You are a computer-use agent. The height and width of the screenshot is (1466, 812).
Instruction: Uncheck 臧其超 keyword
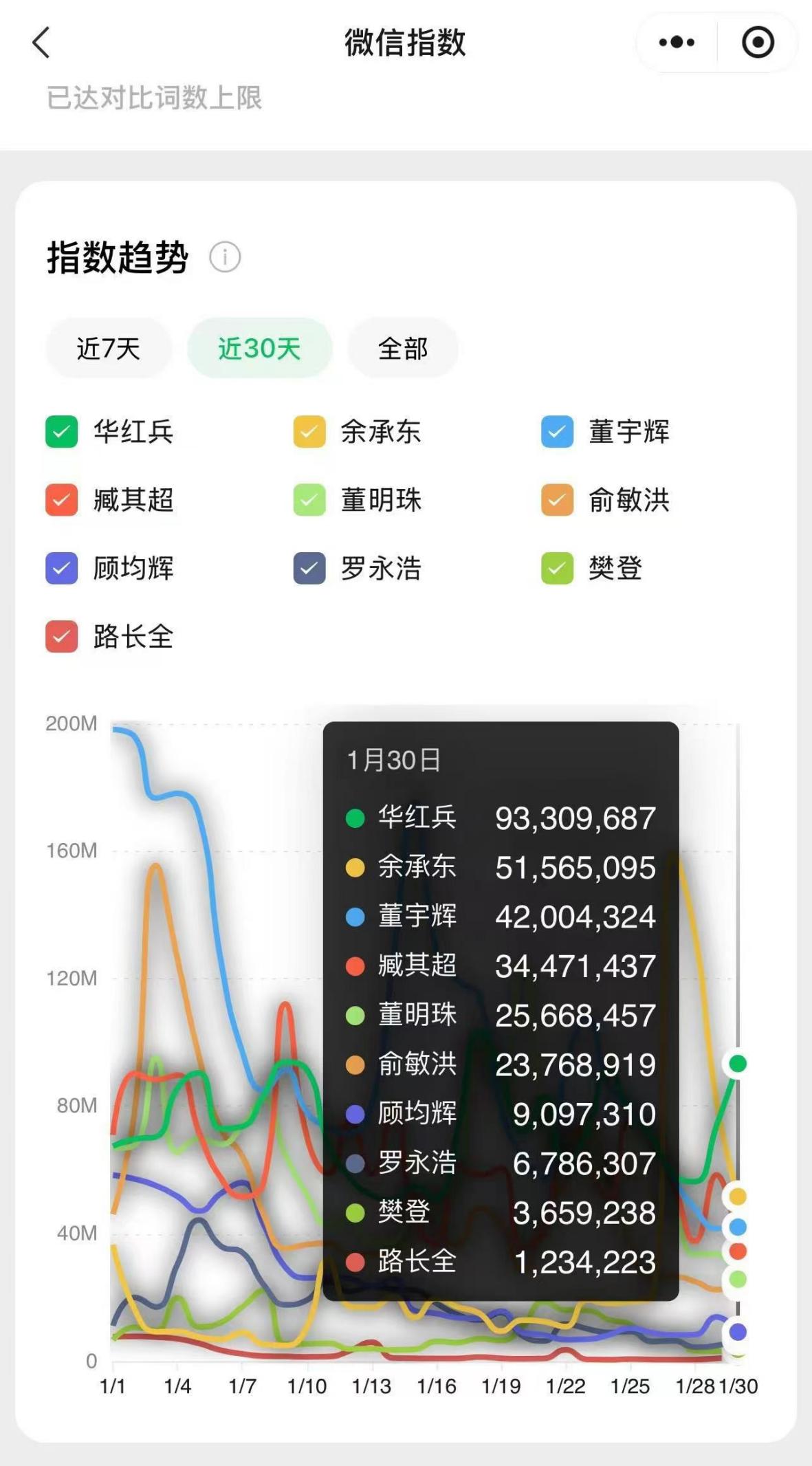pyautogui.click(x=62, y=500)
